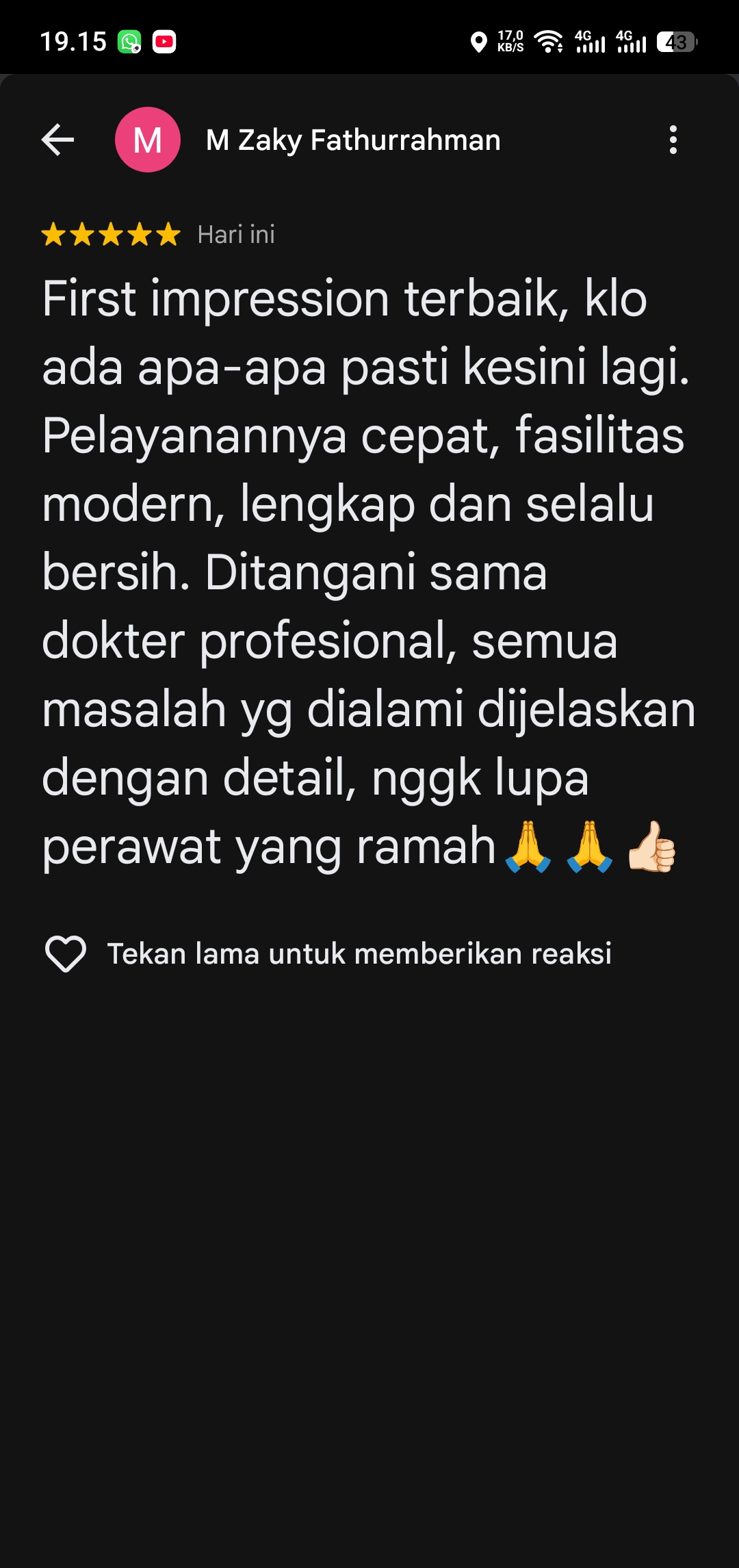This screenshot has width=739, height=1568.
Task: Open M Zaky Fathurrahman's profile avatar
Action: (148, 140)
